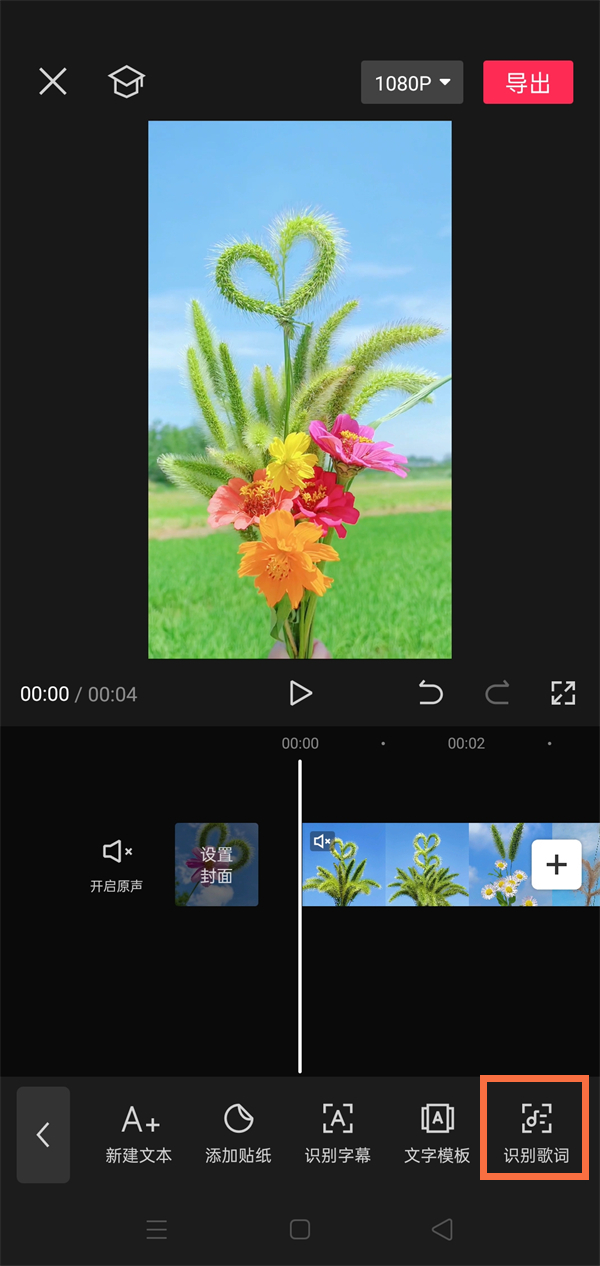Open the tutorial graduation cap icon
The height and width of the screenshot is (1266, 600).
126,82
